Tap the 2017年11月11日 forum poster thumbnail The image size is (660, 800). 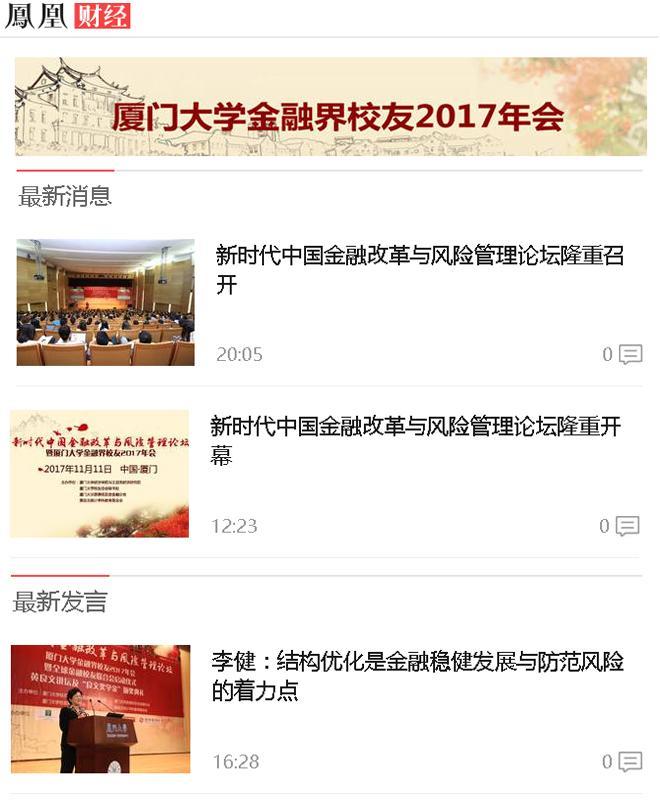(100, 473)
